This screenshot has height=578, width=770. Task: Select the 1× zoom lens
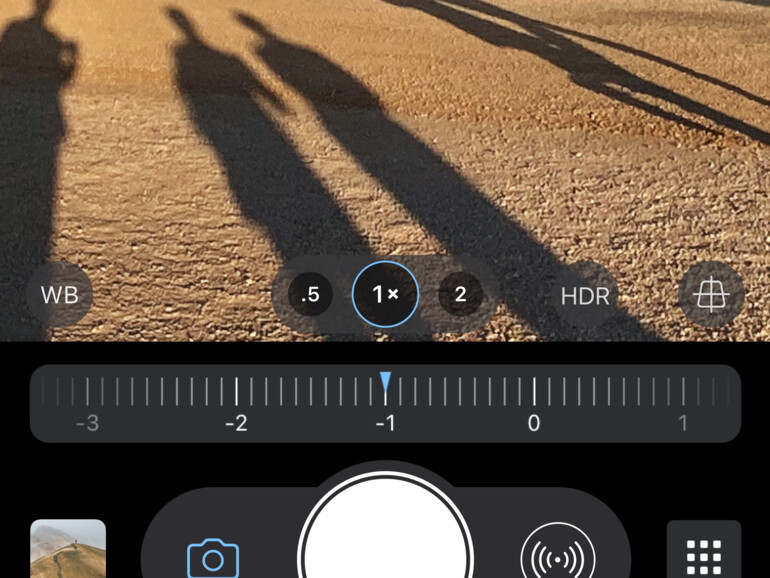pyautogui.click(x=385, y=294)
